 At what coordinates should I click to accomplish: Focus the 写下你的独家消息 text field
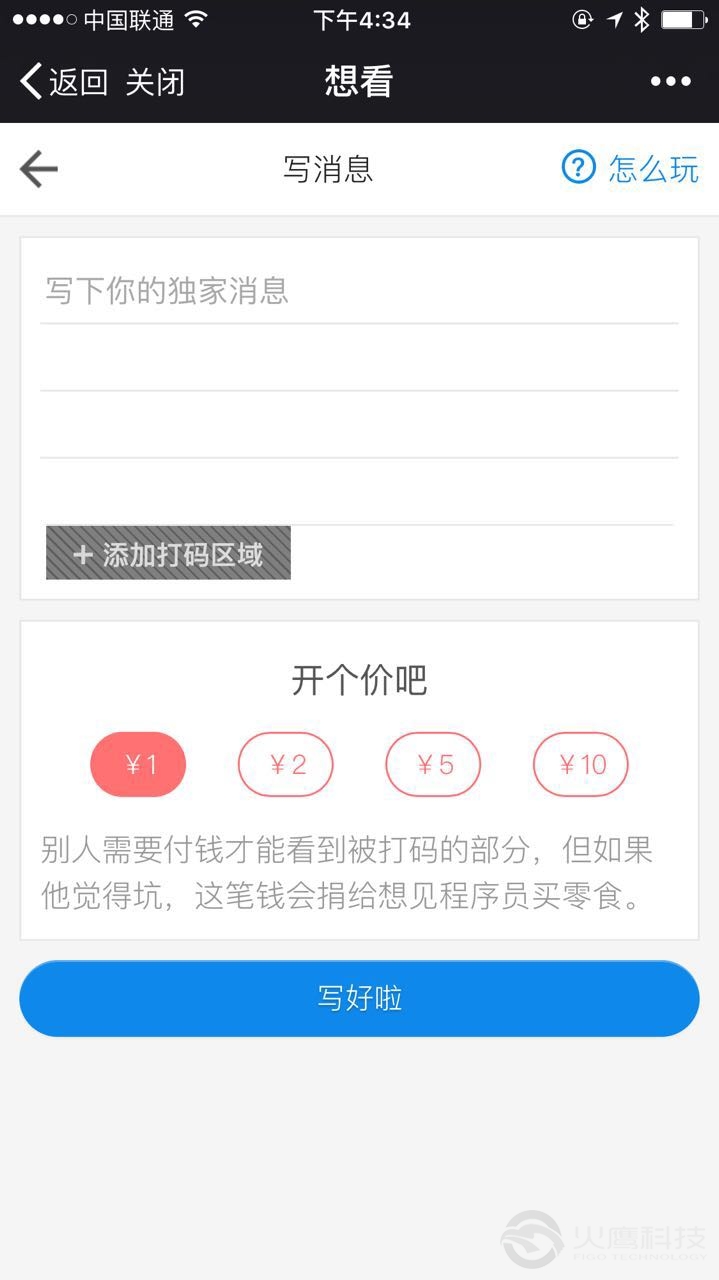tap(358, 292)
